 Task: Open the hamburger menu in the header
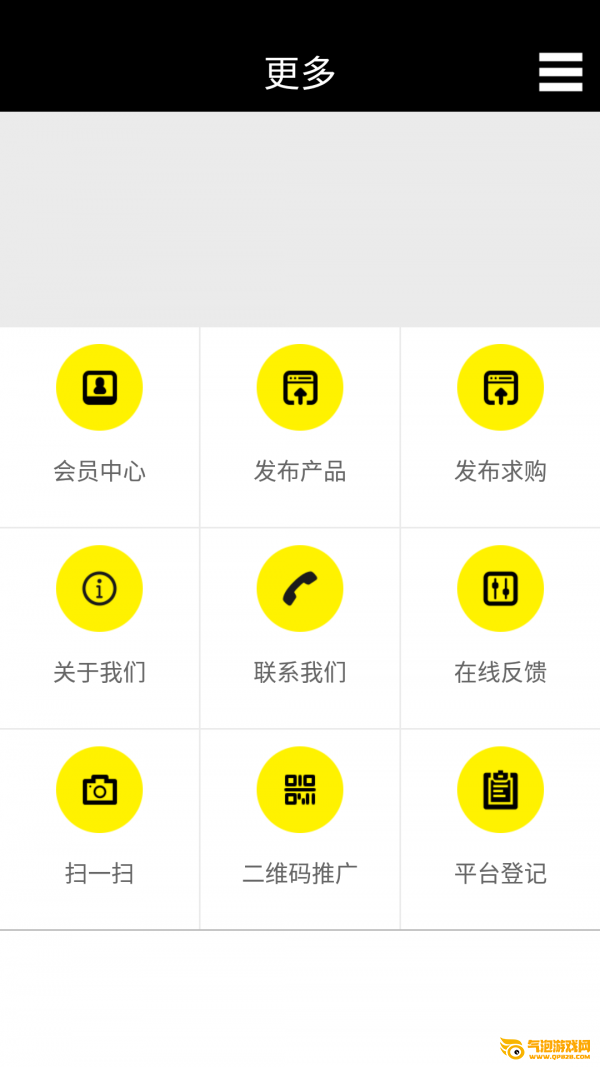tap(561, 71)
